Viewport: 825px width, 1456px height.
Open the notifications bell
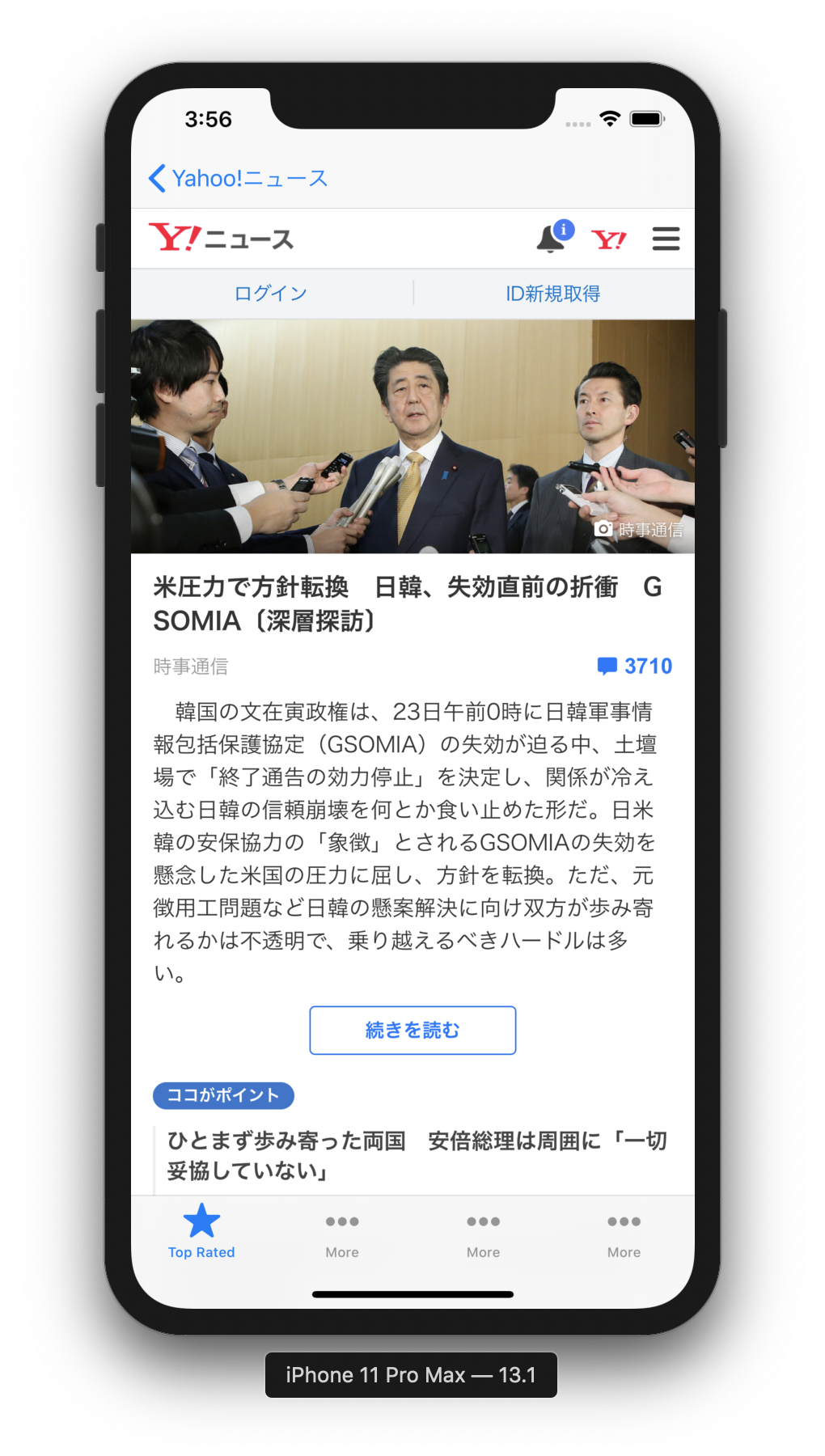click(x=552, y=238)
